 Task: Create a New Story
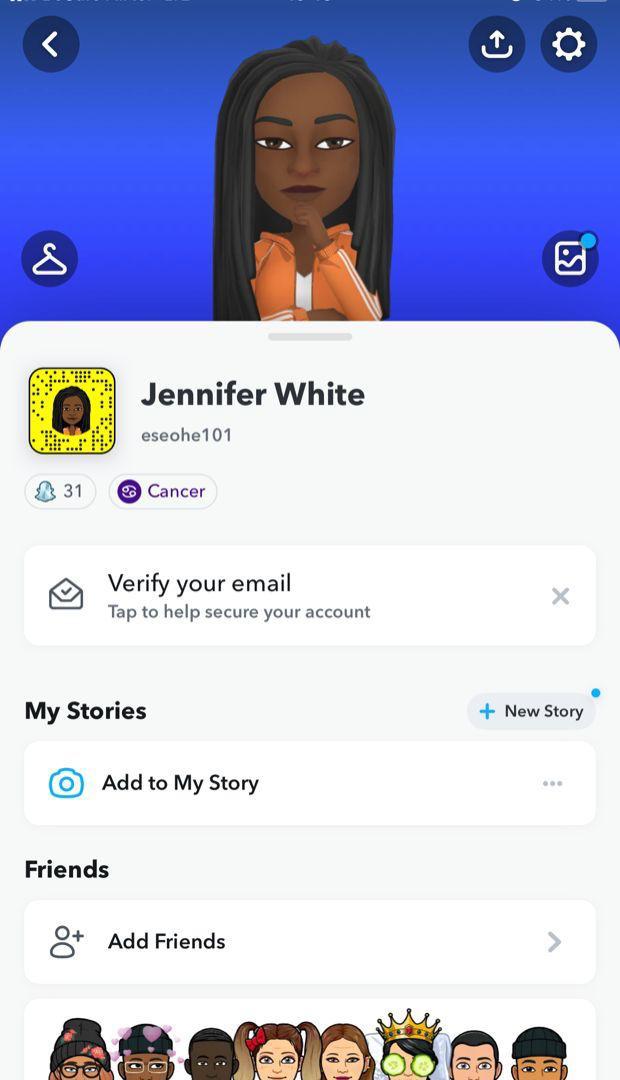(x=531, y=711)
